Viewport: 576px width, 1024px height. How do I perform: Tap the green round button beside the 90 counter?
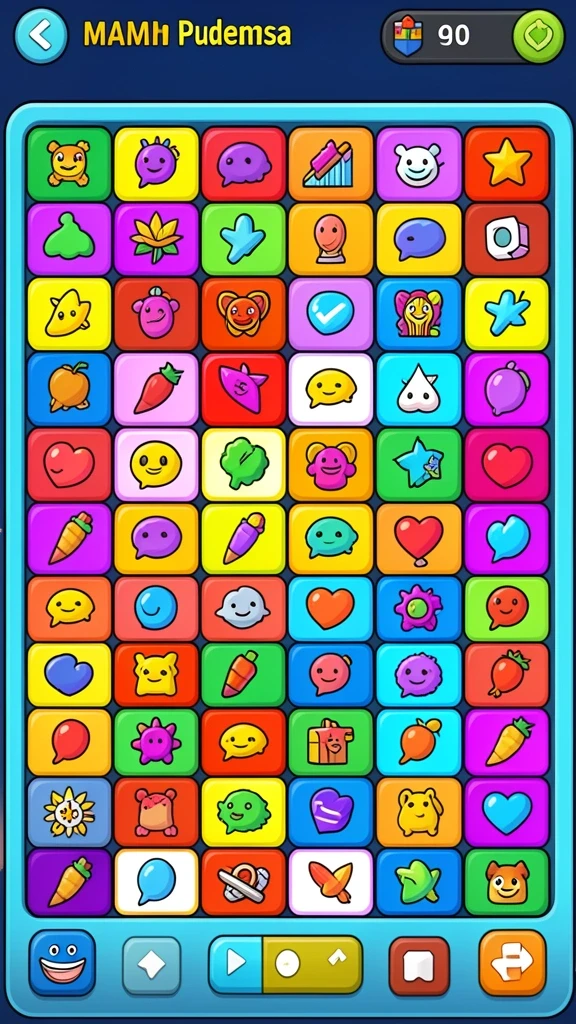tap(538, 36)
